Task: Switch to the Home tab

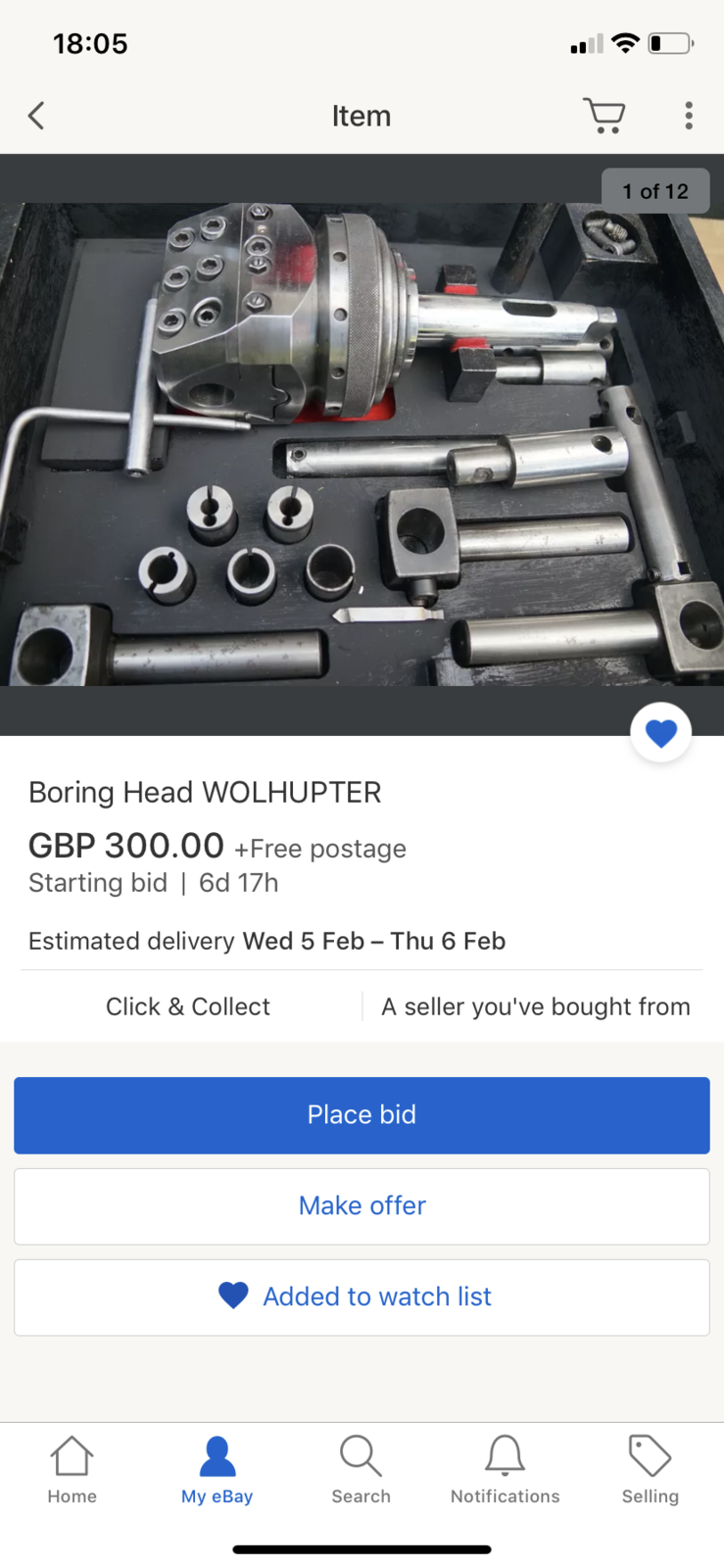Action: pyautogui.click(x=72, y=1470)
